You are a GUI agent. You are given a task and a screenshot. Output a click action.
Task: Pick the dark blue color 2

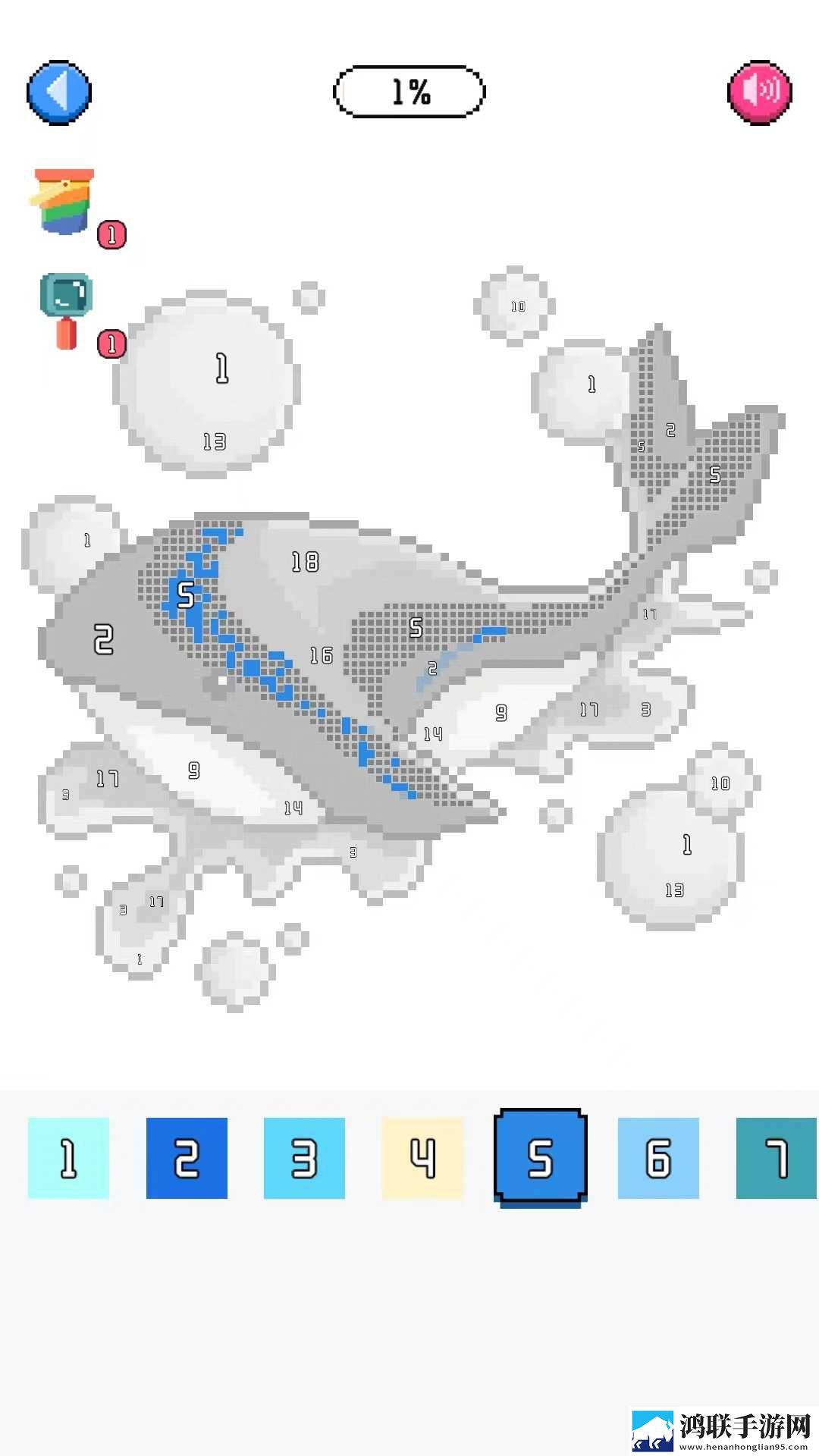187,1158
